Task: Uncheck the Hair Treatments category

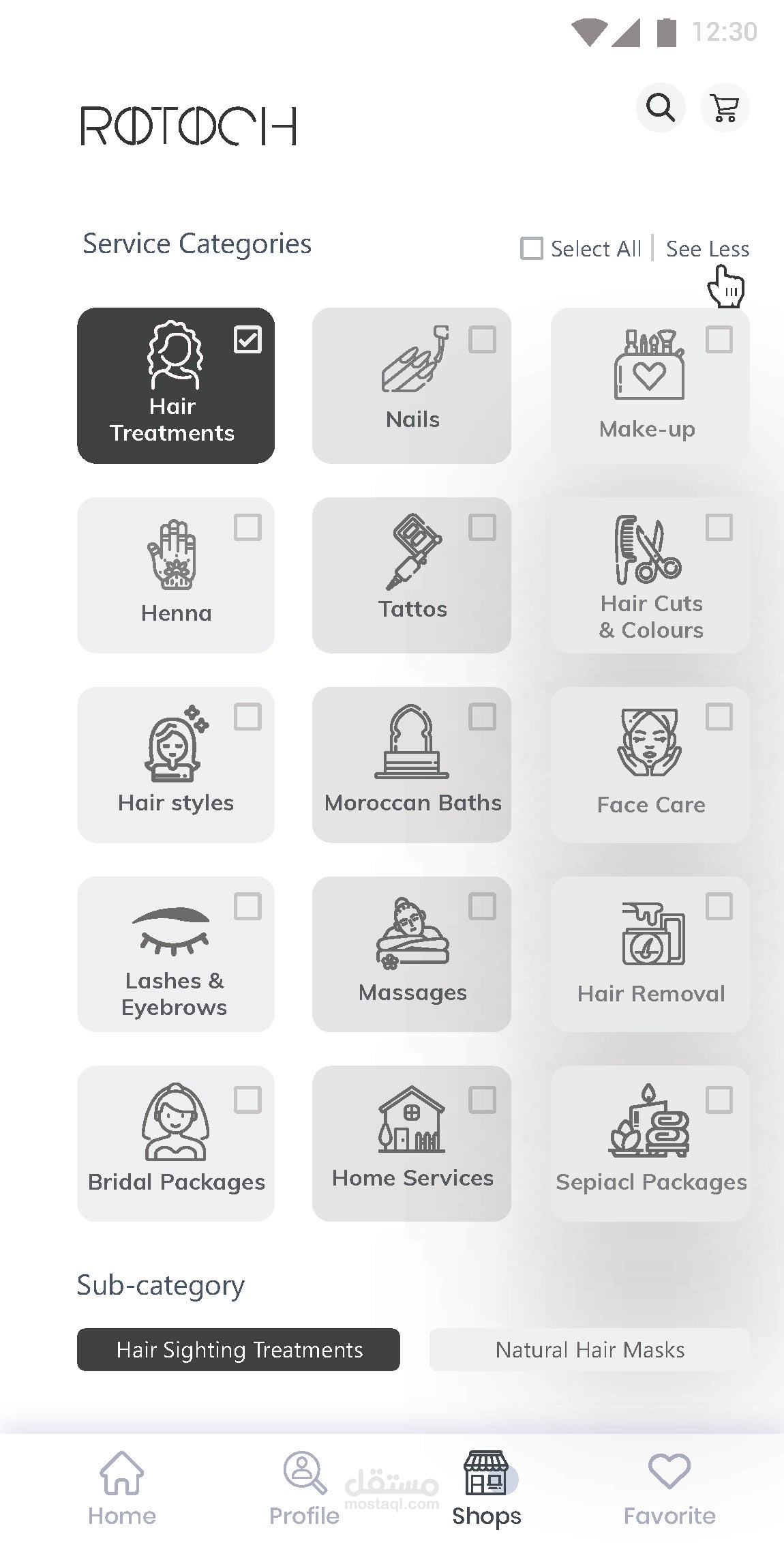Action: click(247, 339)
